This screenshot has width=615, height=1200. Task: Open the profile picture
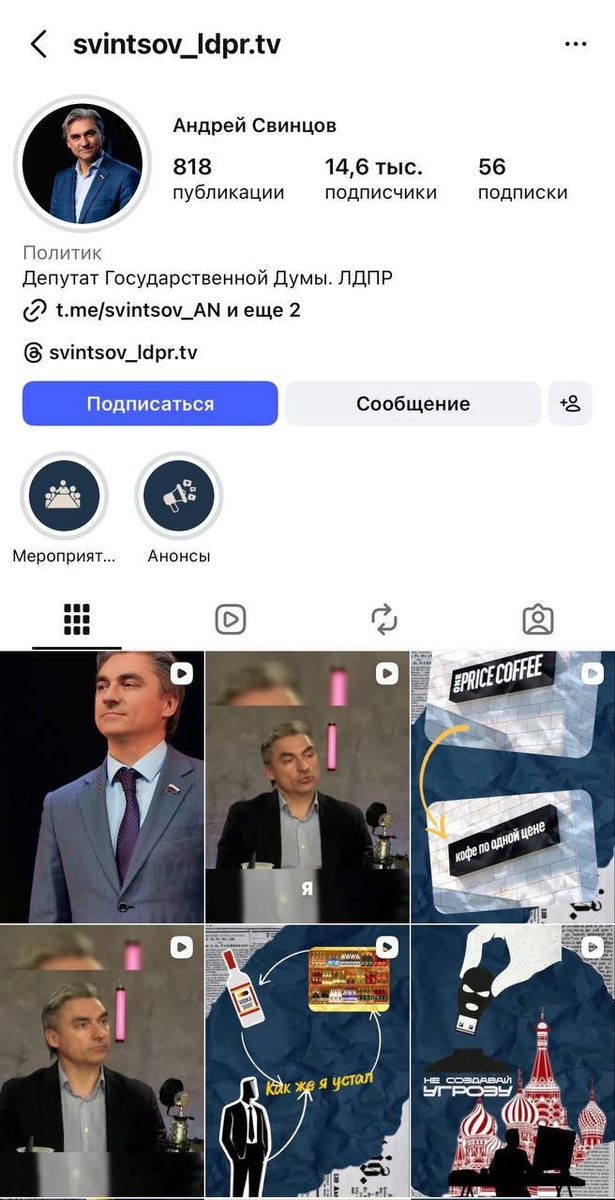tap(82, 165)
